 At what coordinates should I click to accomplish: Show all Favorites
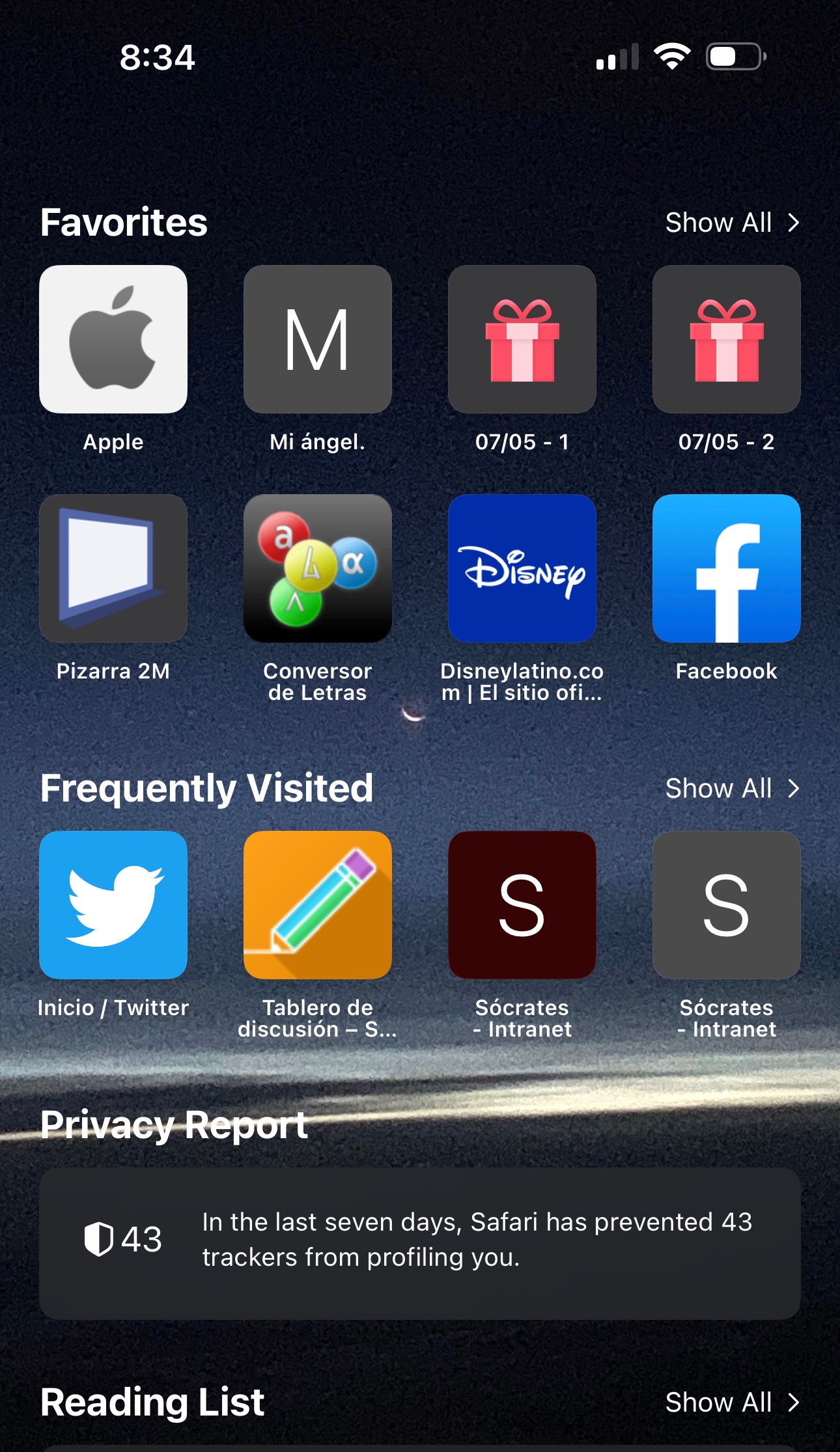[x=731, y=223]
